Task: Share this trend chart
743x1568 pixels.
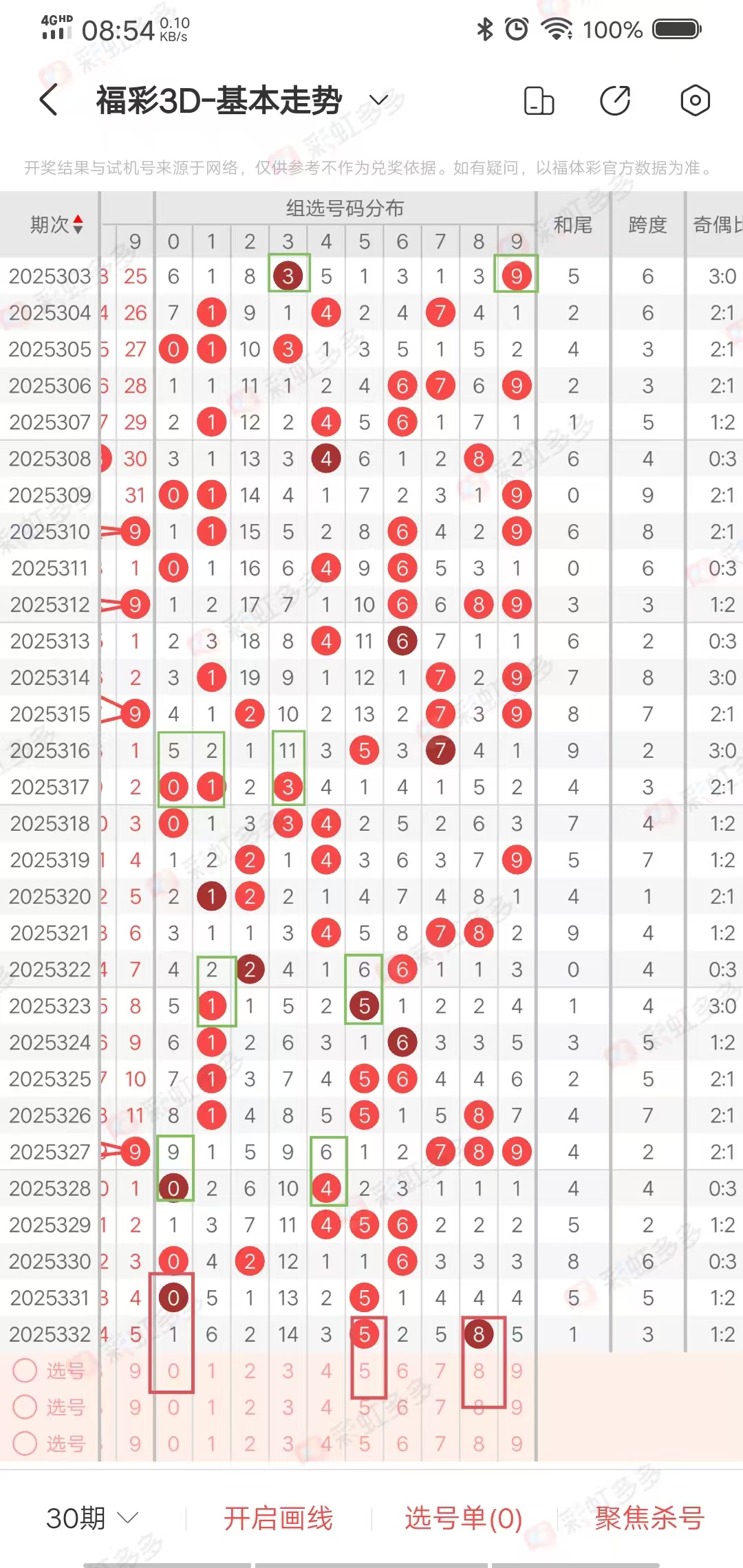Action: click(x=615, y=100)
